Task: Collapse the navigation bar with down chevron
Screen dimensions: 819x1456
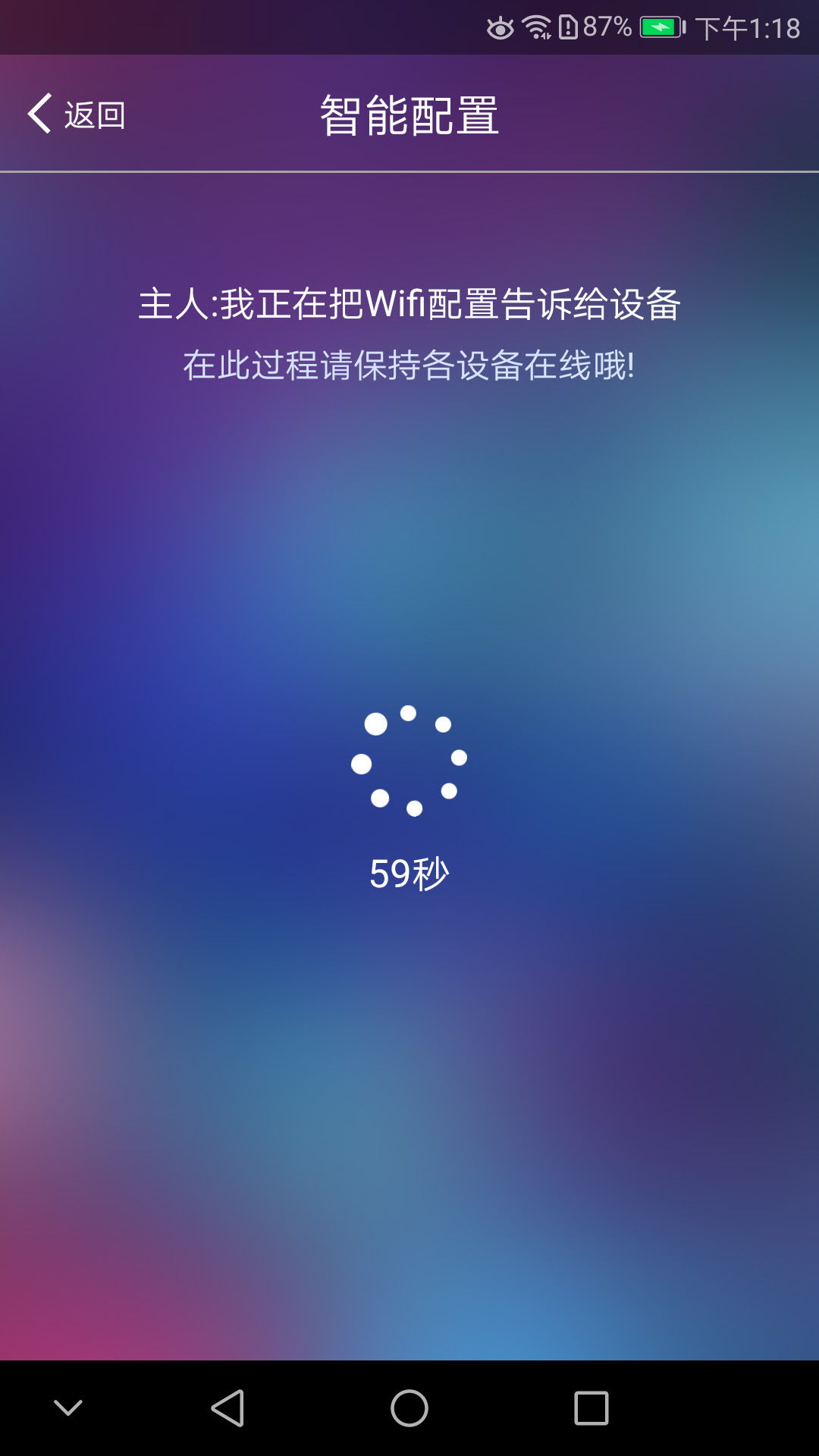Action: (67, 1407)
